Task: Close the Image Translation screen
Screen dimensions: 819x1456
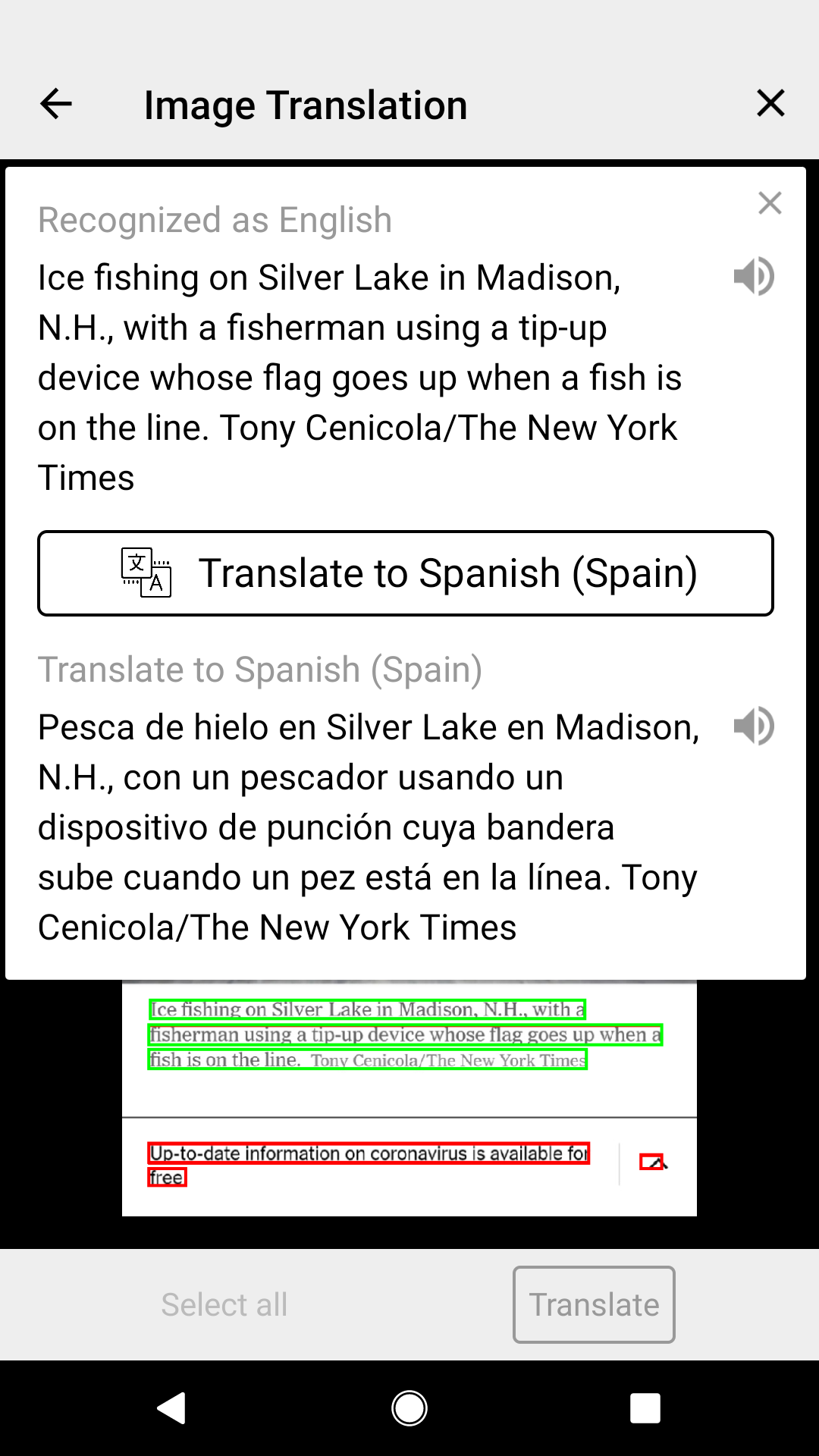Action: [770, 103]
